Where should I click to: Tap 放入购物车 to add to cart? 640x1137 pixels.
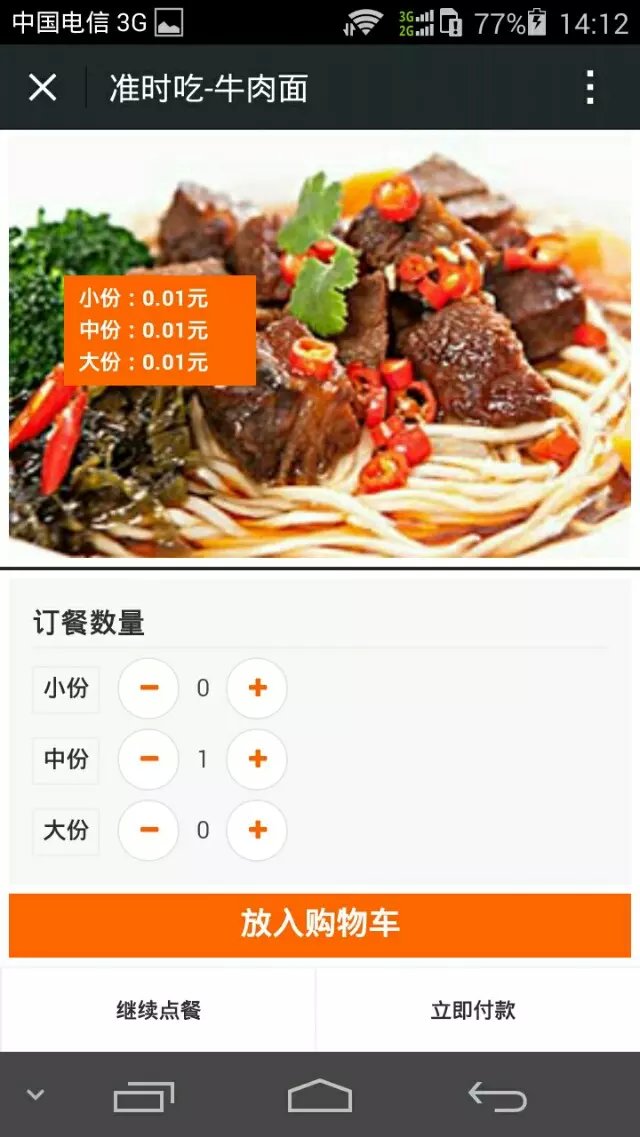click(320, 924)
